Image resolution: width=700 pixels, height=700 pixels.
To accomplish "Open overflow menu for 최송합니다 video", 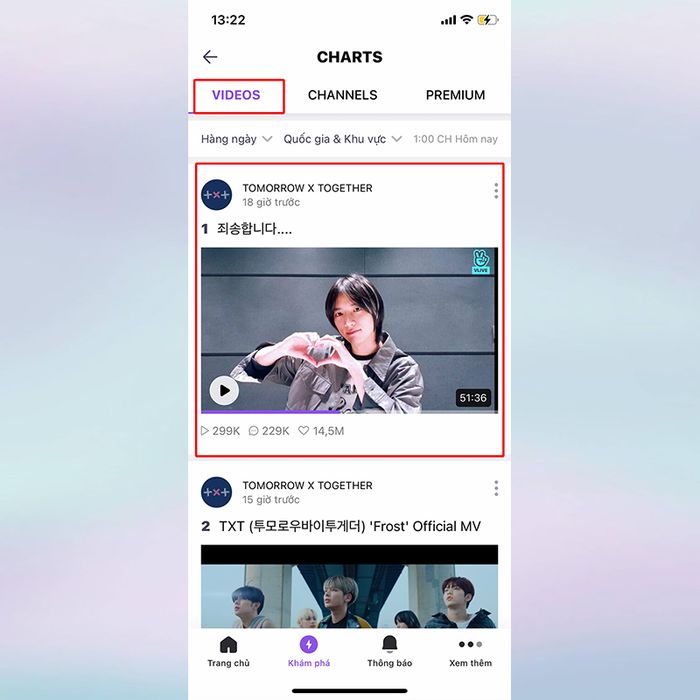I will pyautogui.click(x=496, y=191).
